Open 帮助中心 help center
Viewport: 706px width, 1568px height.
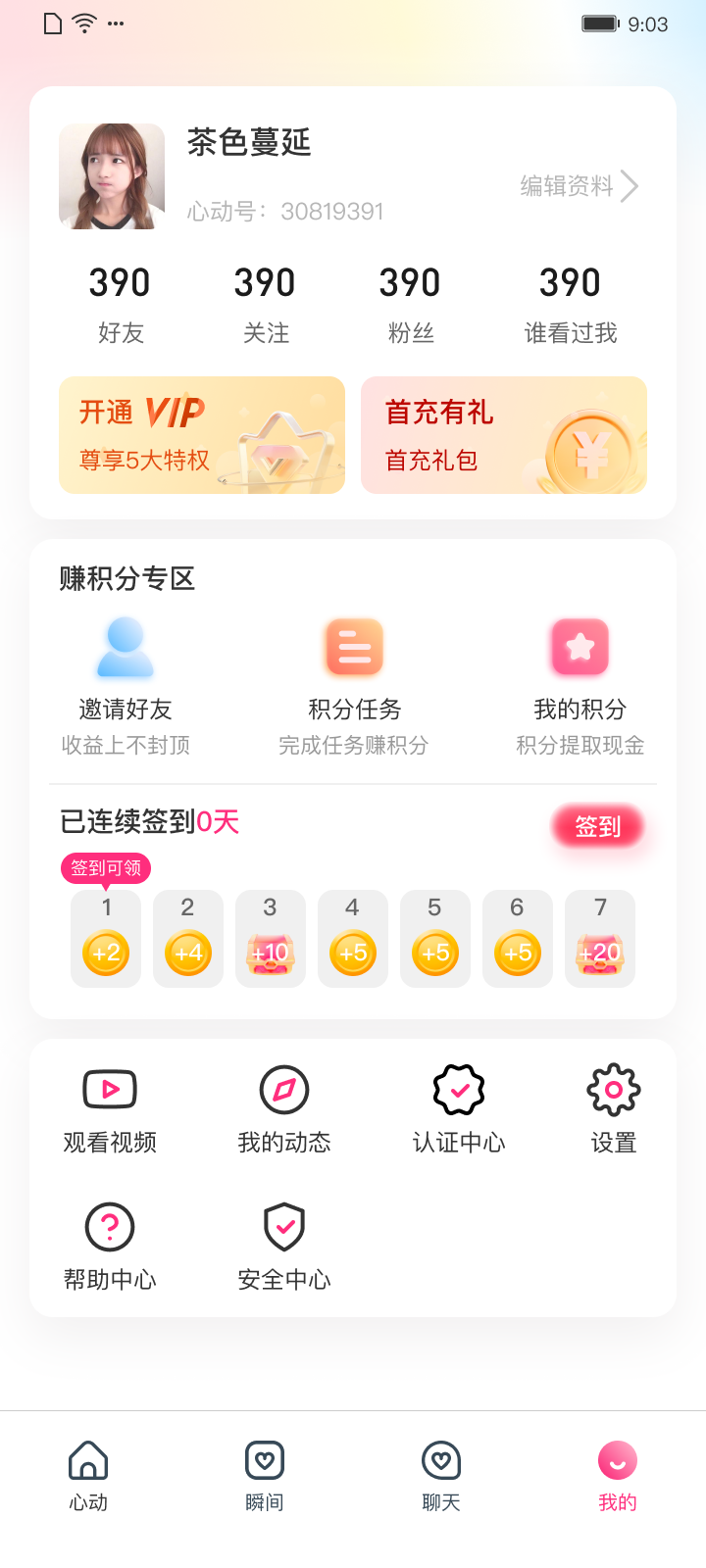pyautogui.click(x=110, y=1247)
